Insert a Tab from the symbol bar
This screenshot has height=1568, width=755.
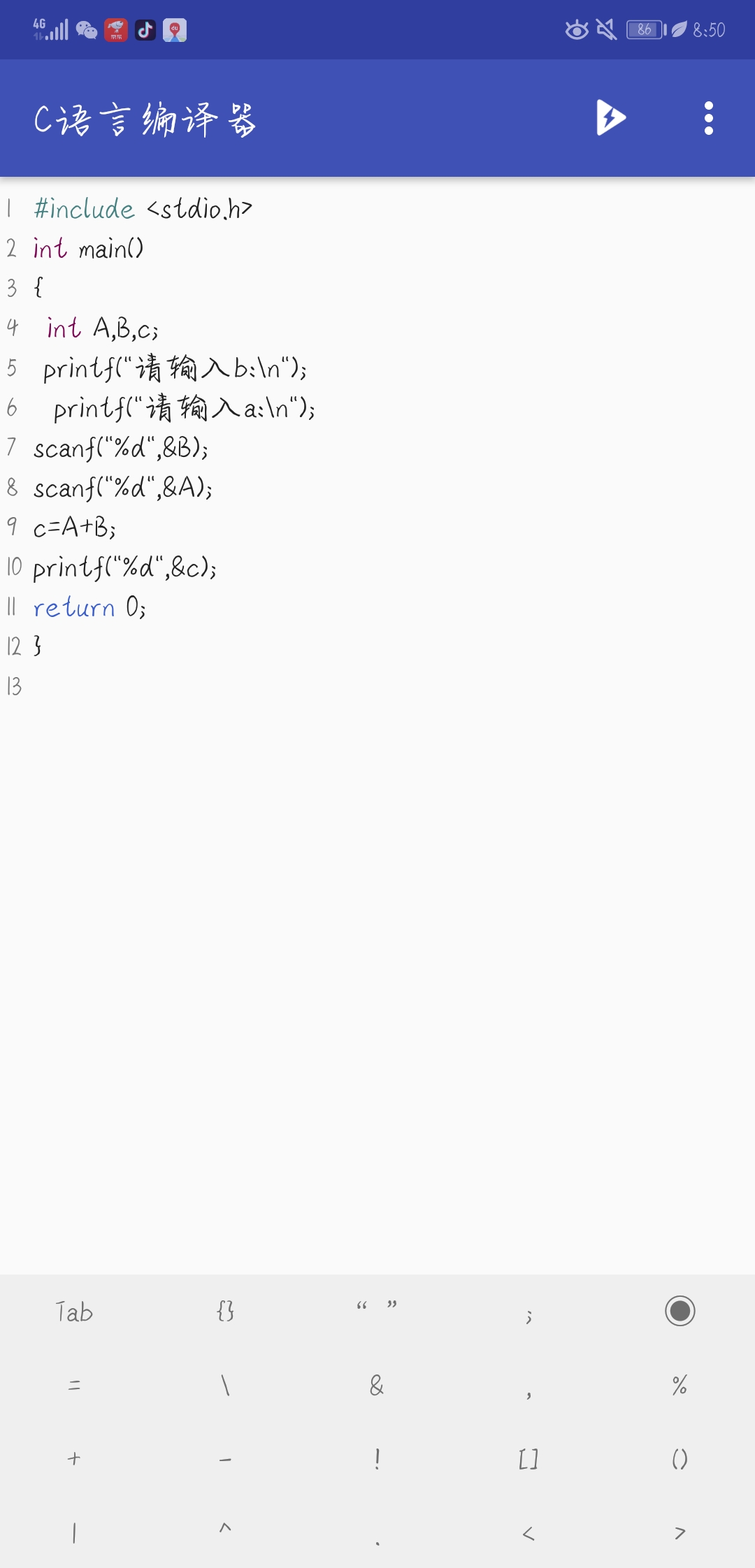click(74, 1312)
